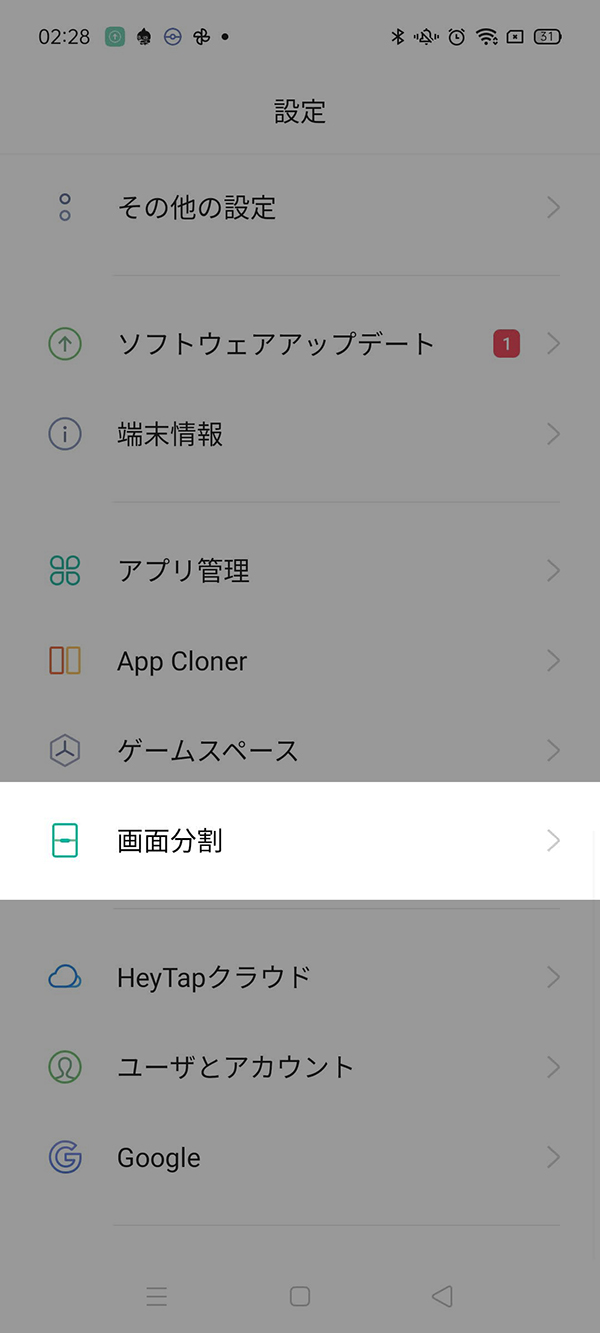The image size is (600, 1333).
Task: Open Google settings row
Action: pos(300,1158)
